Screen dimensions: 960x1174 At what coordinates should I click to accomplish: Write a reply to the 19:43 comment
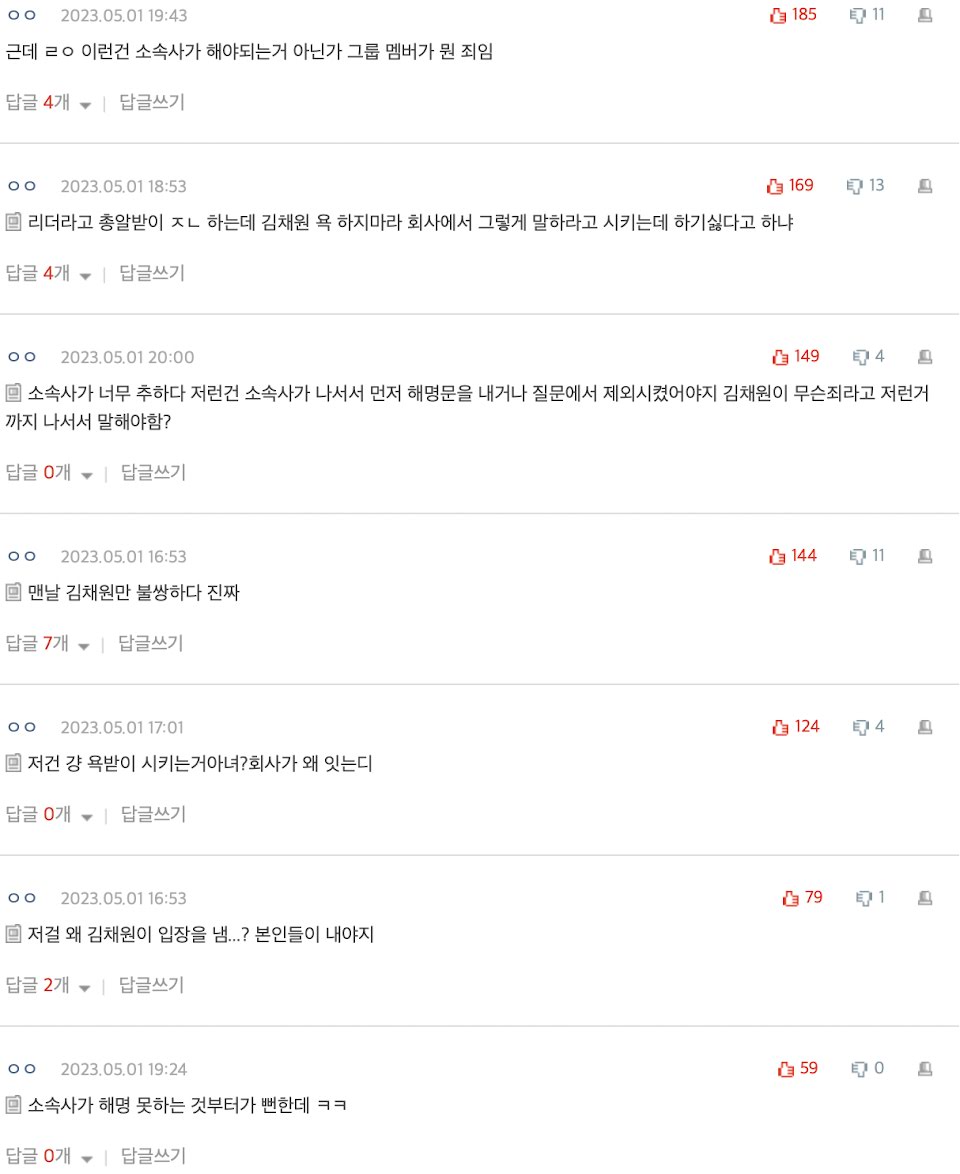pos(152,102)
